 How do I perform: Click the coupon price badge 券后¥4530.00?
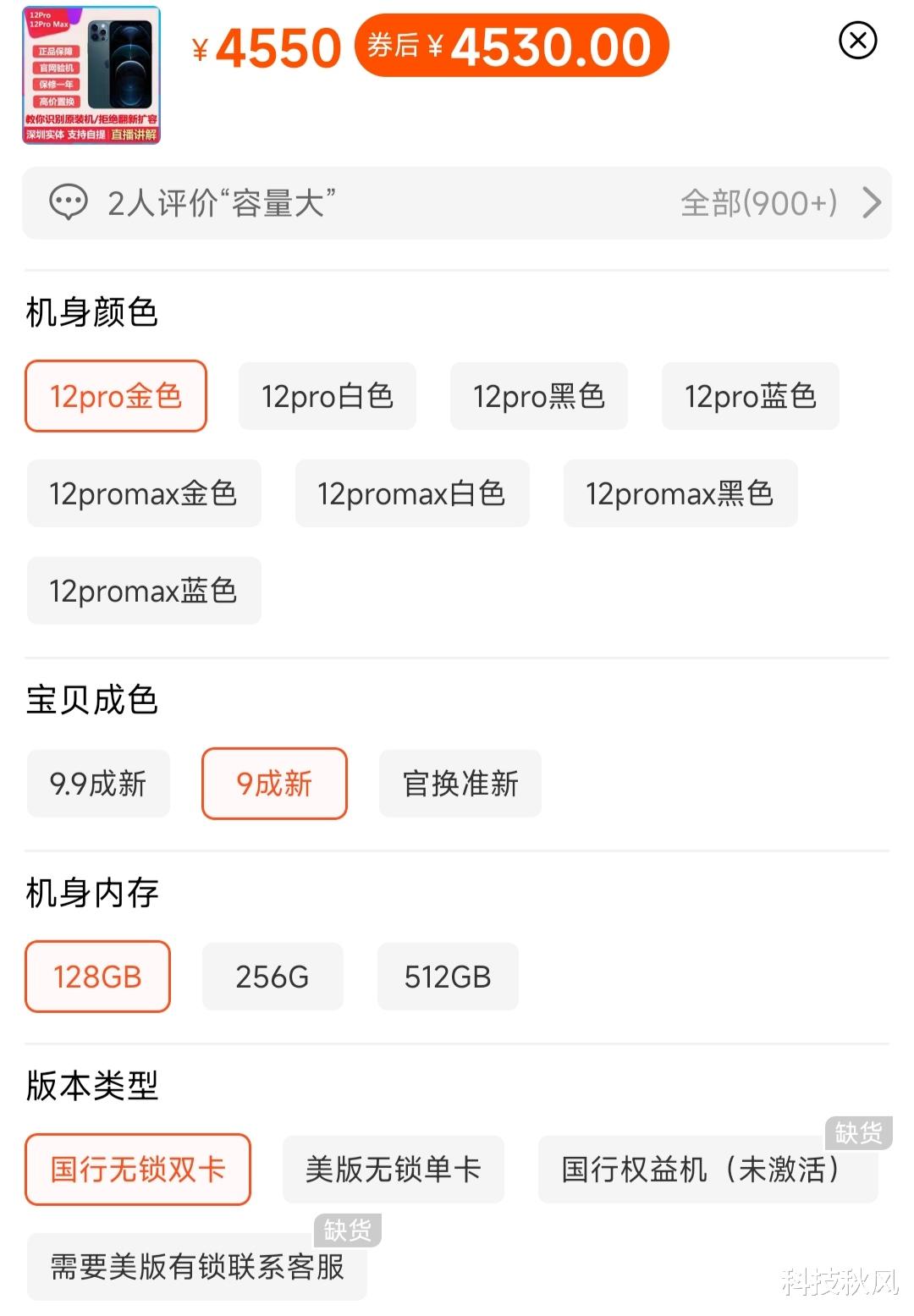pyautogui.click(x=512, y=48)
